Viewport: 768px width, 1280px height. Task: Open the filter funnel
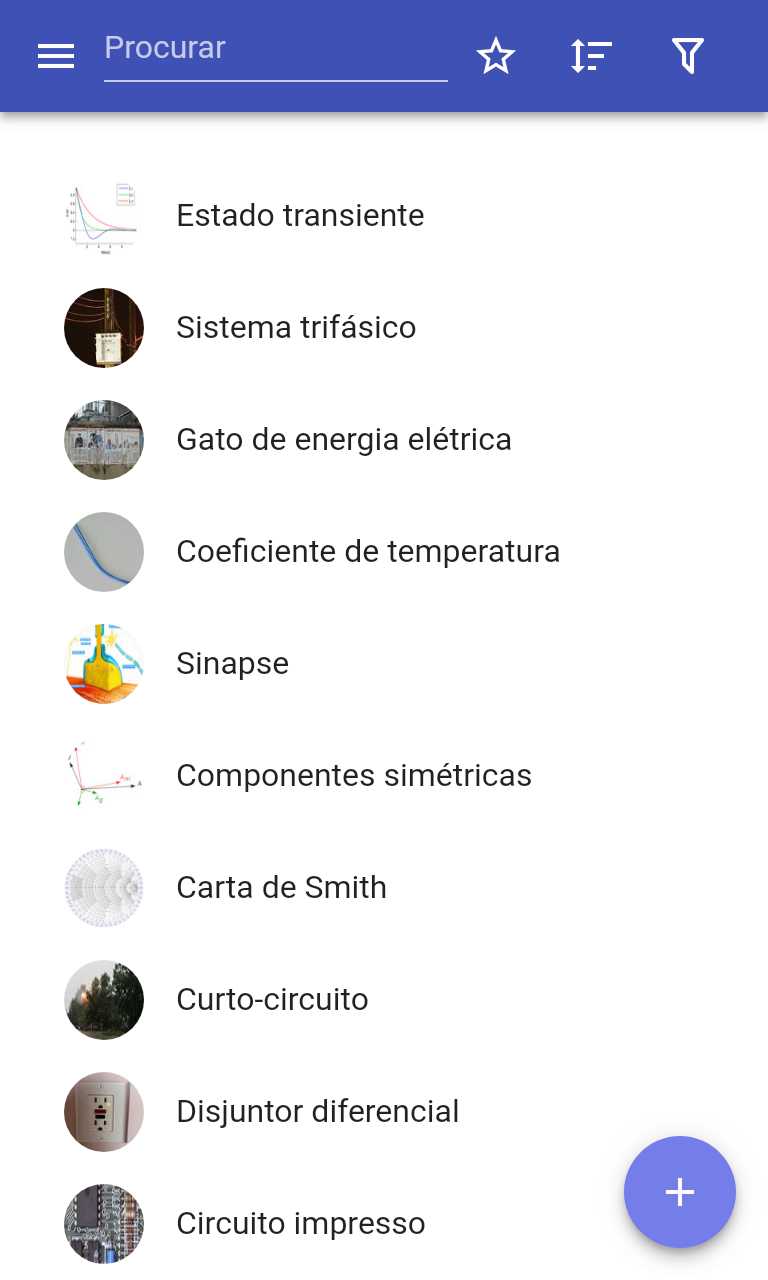[687, 57]
